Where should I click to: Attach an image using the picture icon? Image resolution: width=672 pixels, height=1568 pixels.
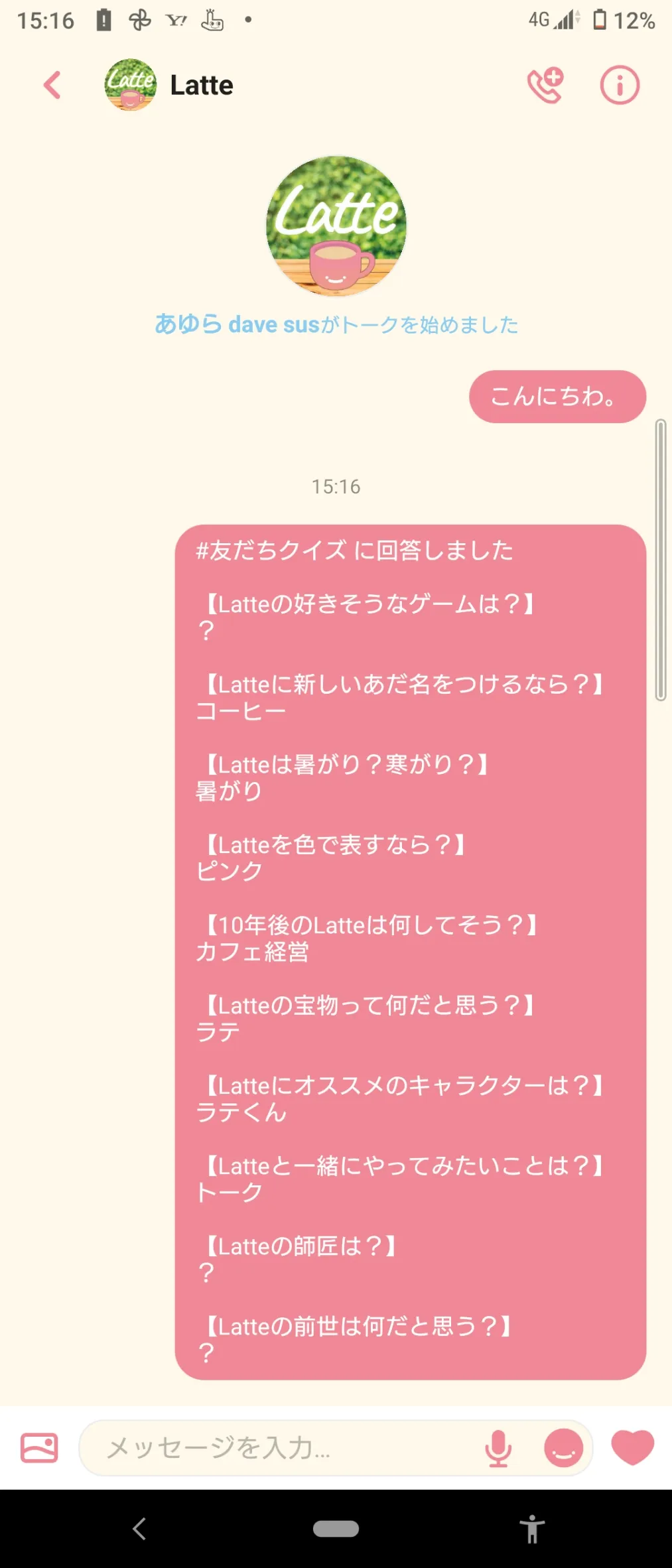point(39,1447)
